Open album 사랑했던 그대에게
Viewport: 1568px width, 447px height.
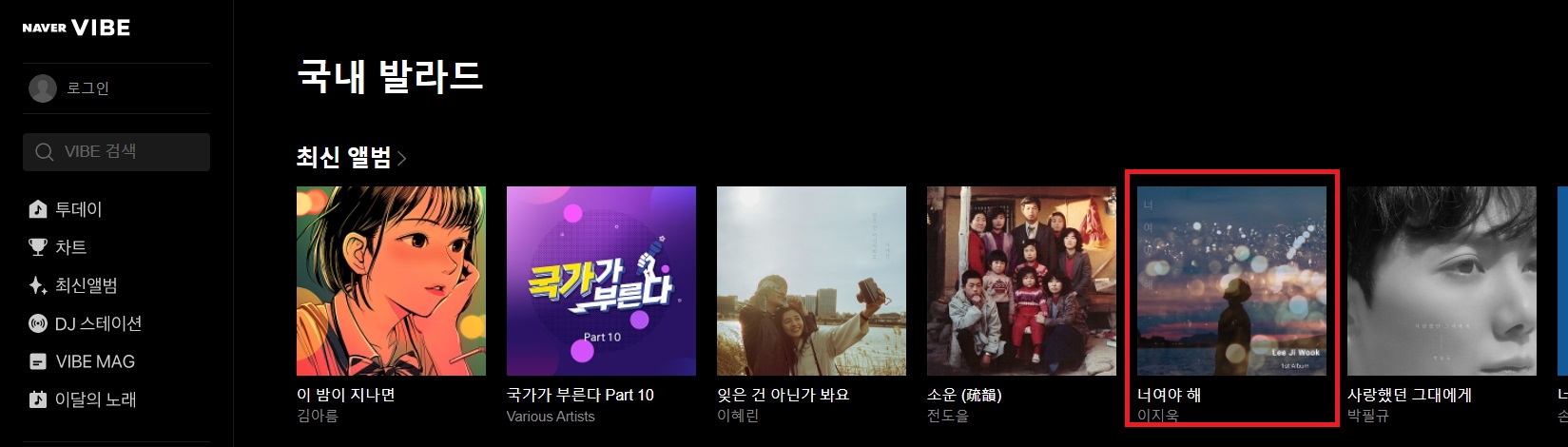[1442, 281]
